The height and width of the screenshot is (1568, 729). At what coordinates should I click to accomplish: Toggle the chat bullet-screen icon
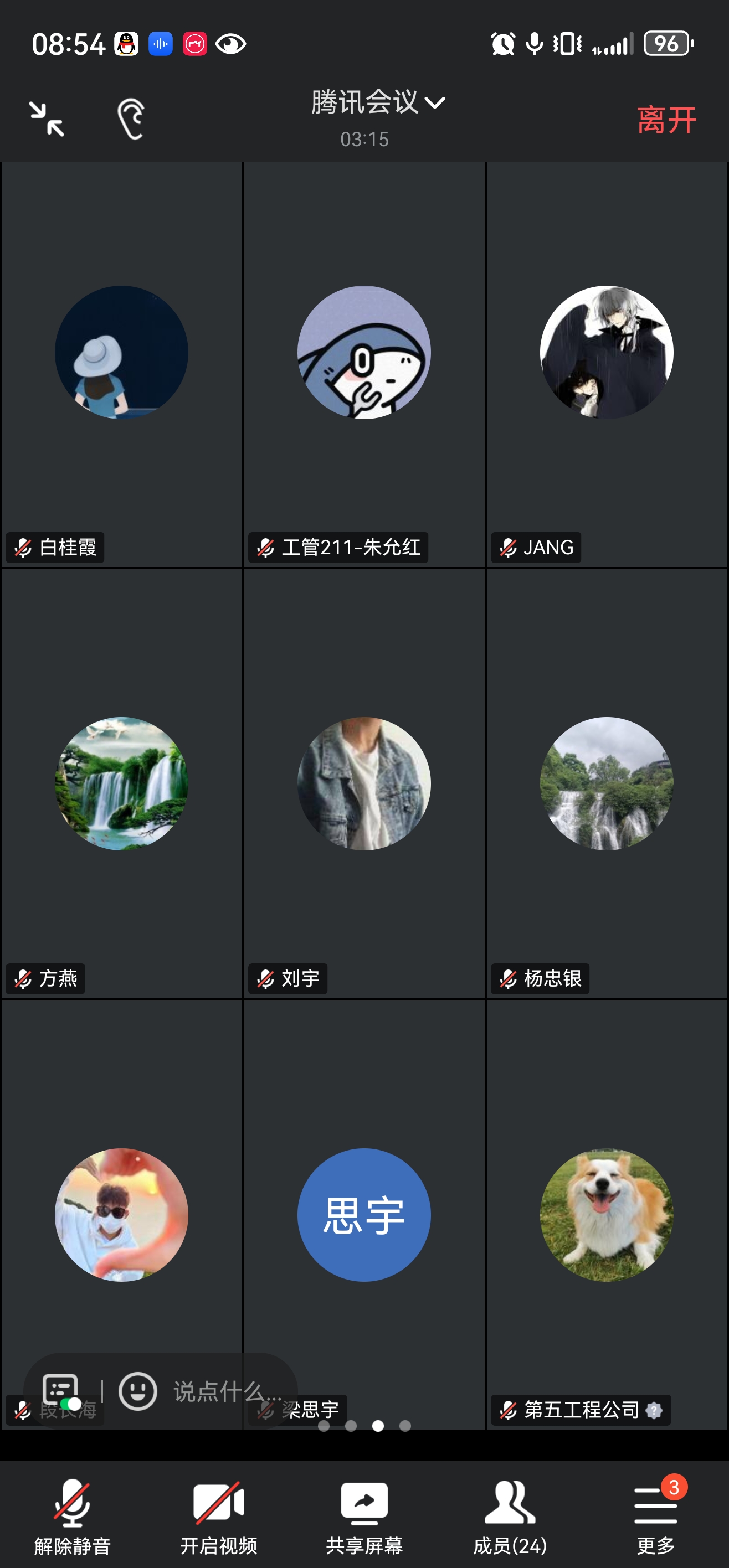[x=61, y=1391]
